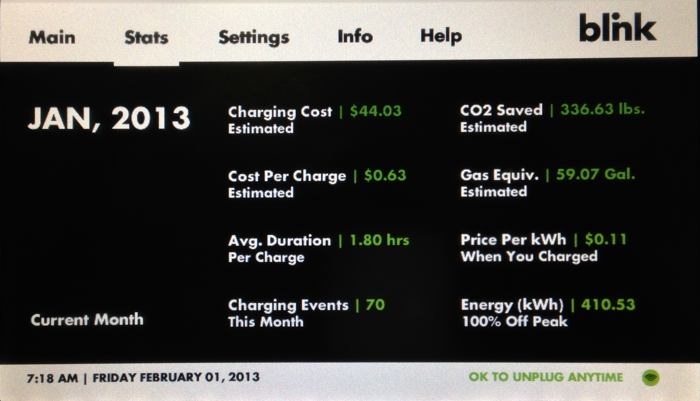This screenshot has height=401, width=700.
Task: Open the Settings tab
Action: coord(253,37)
